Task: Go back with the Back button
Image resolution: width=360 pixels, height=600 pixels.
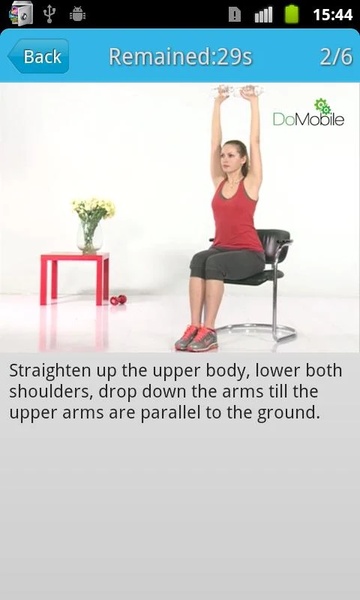Action: pos(38,56)
